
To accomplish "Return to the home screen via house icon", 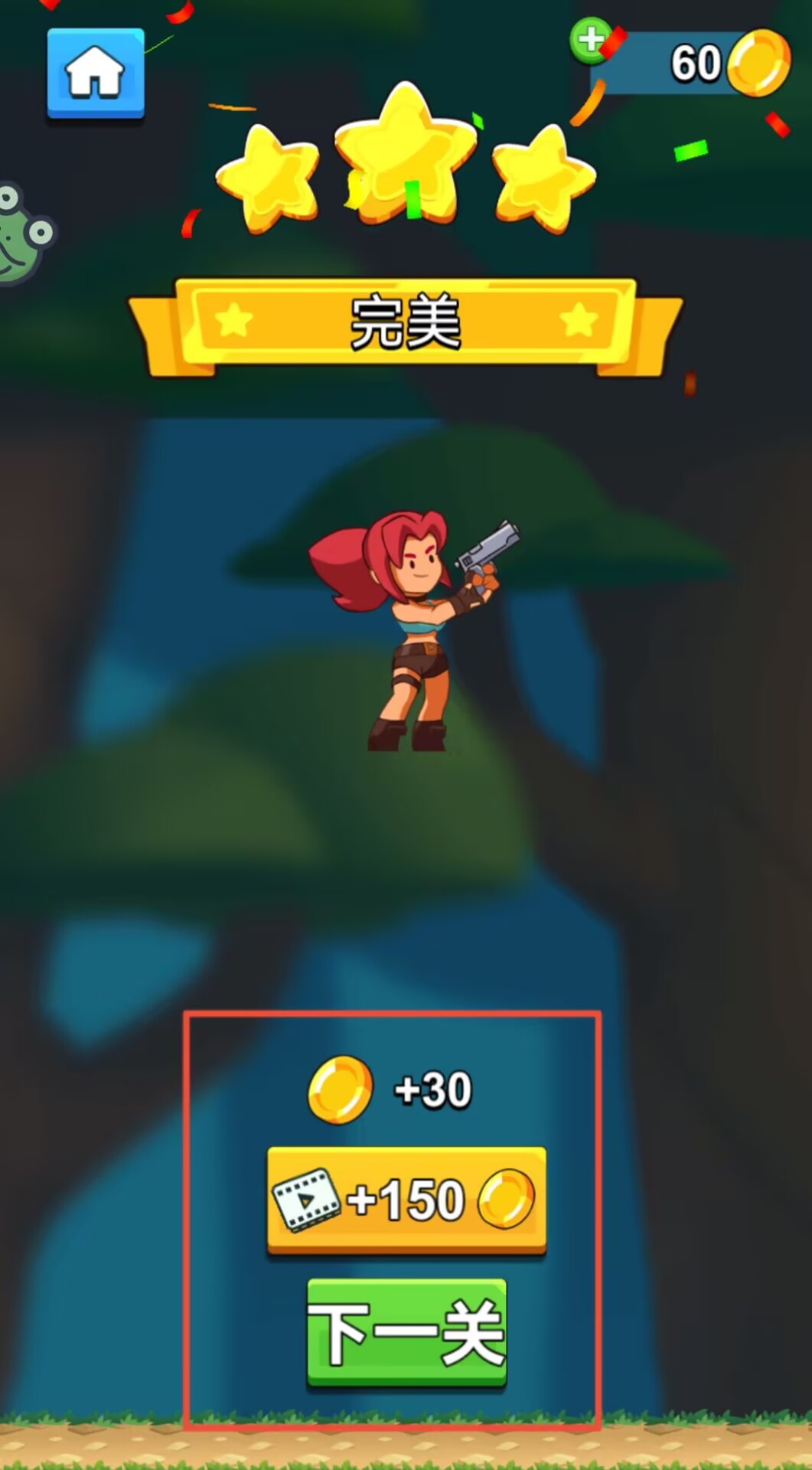I will click(96, 73).
